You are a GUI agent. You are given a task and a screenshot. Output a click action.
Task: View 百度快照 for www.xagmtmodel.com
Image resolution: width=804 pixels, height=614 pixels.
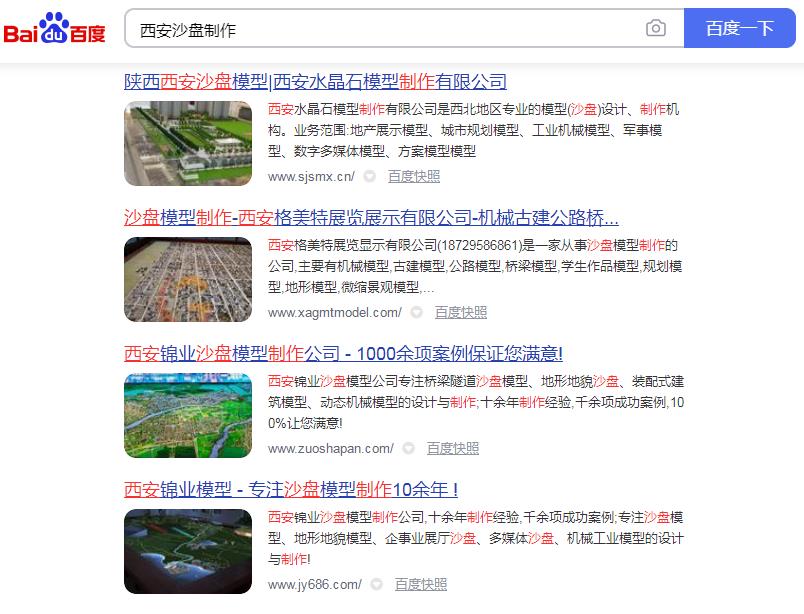pos(461,312)
